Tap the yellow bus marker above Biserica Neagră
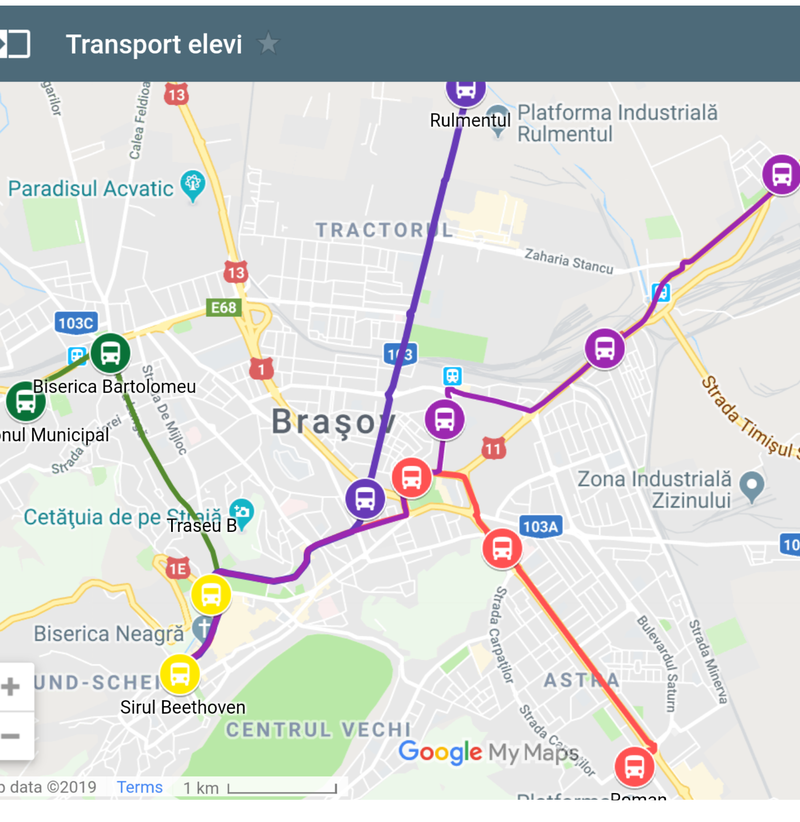Viewport: 800px width, 822px height. 211,595
